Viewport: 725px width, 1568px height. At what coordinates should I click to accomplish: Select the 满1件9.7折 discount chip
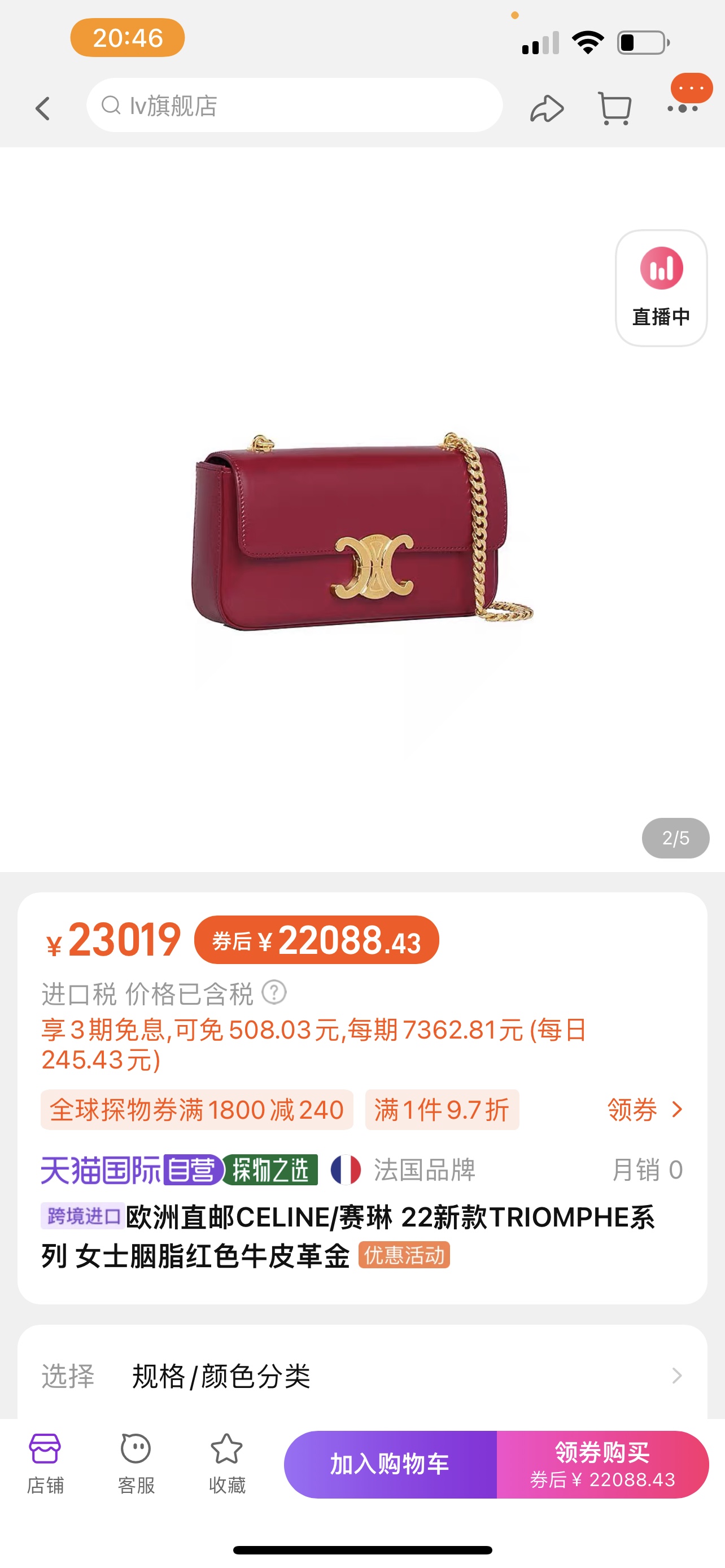click(x=442, y=1110)
